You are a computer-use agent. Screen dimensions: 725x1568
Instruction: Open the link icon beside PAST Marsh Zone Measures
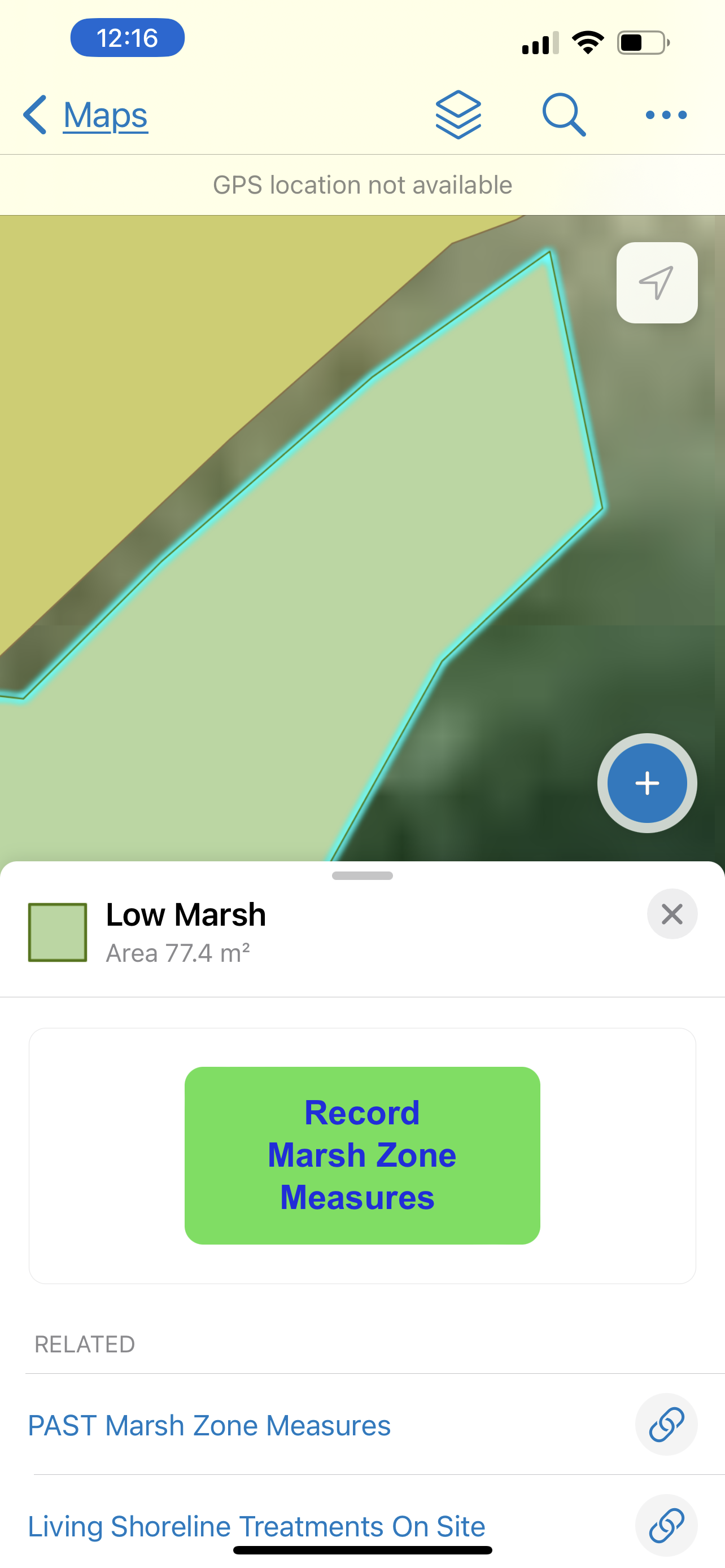click(x=665, y=1424)
